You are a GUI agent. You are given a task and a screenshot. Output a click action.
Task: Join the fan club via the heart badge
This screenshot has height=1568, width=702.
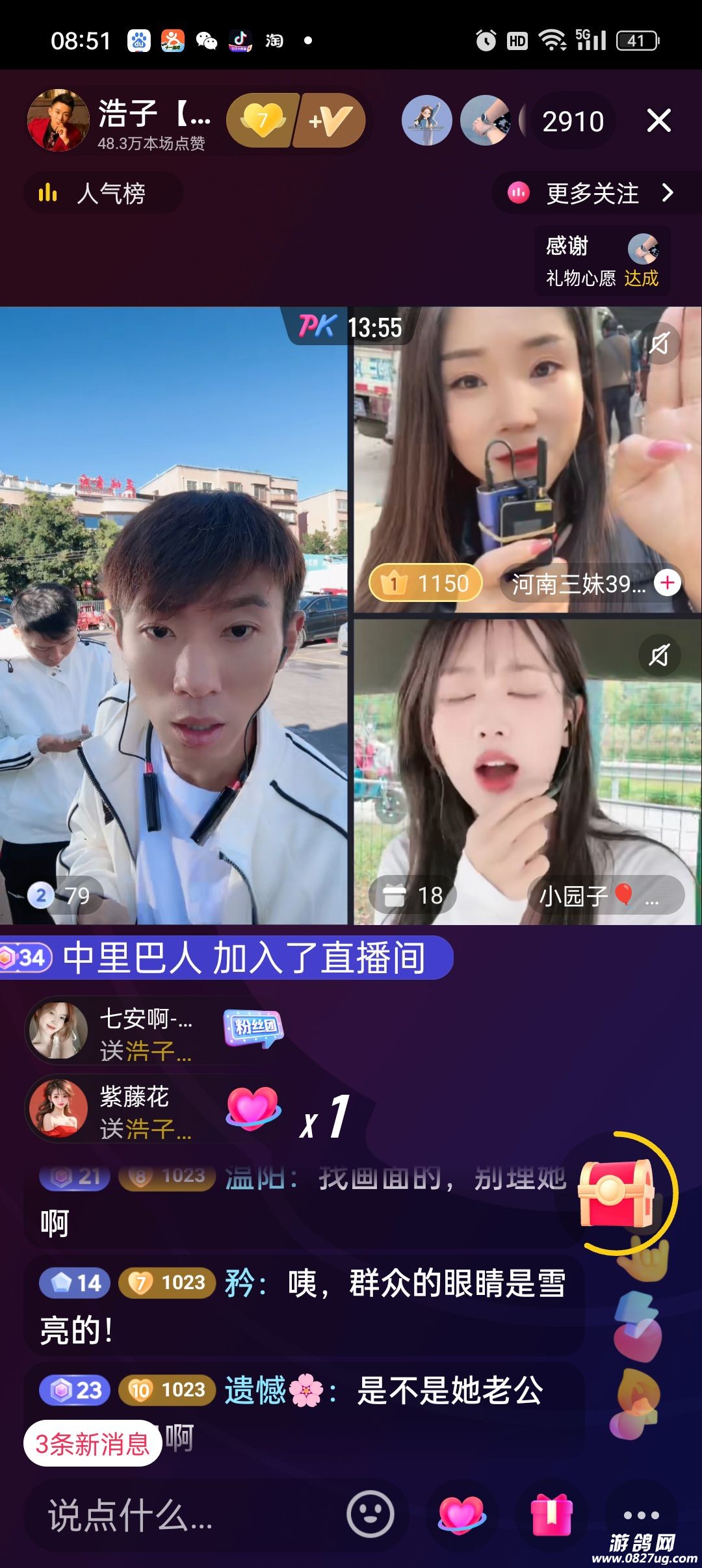coord(263,121)
